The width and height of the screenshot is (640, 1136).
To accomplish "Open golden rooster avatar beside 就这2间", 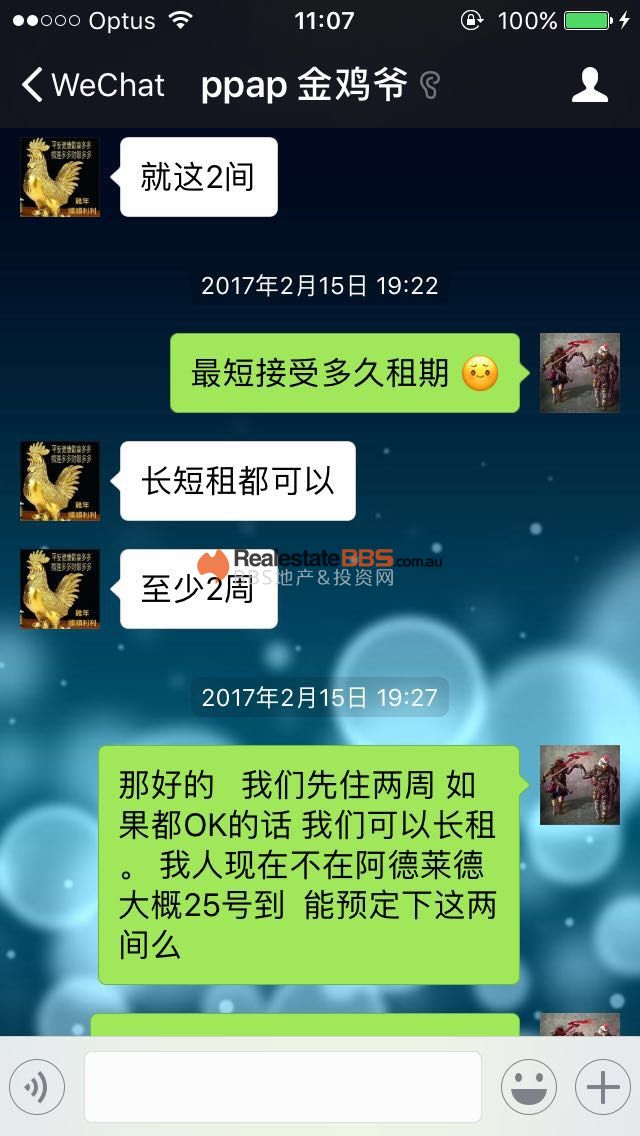I will 60,177.
